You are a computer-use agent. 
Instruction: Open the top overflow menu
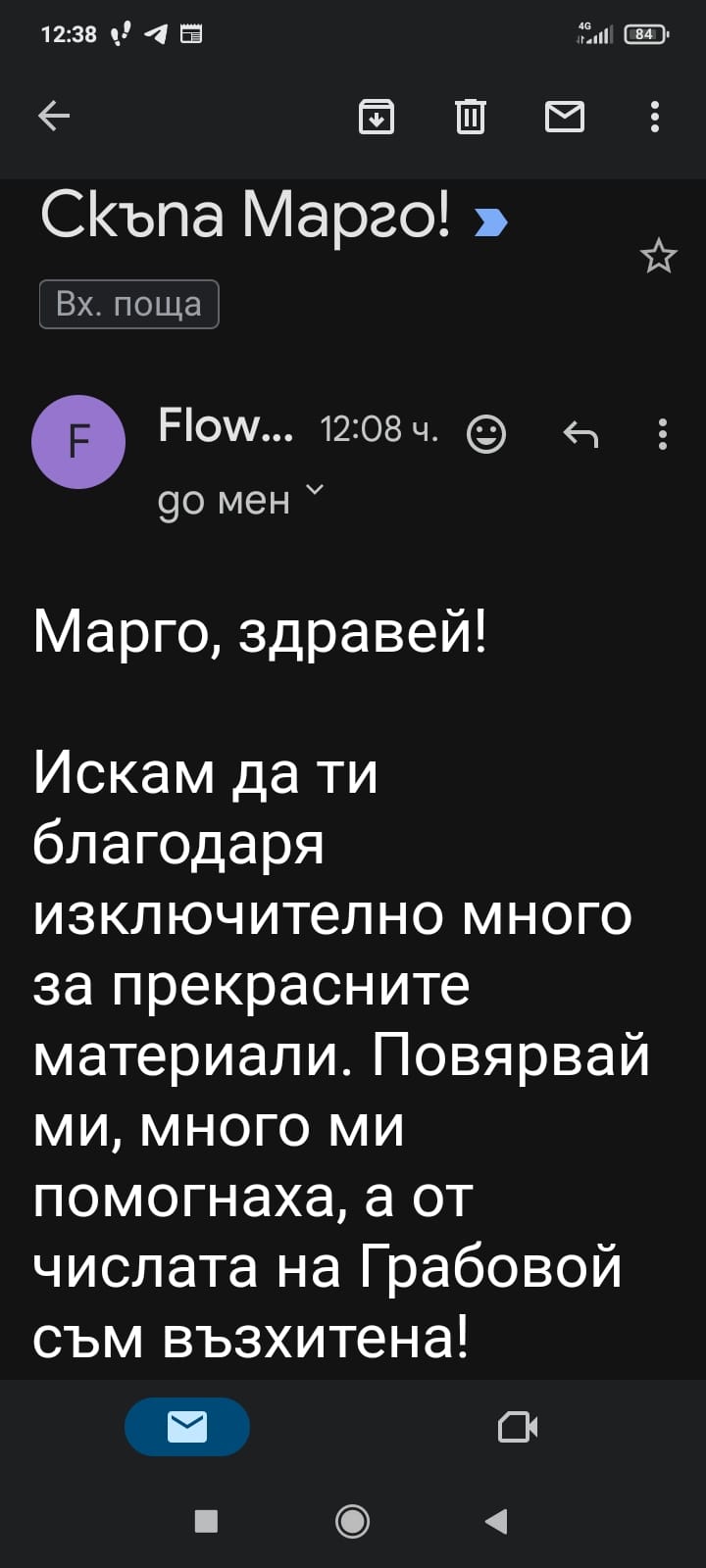[x=655, y=117]
